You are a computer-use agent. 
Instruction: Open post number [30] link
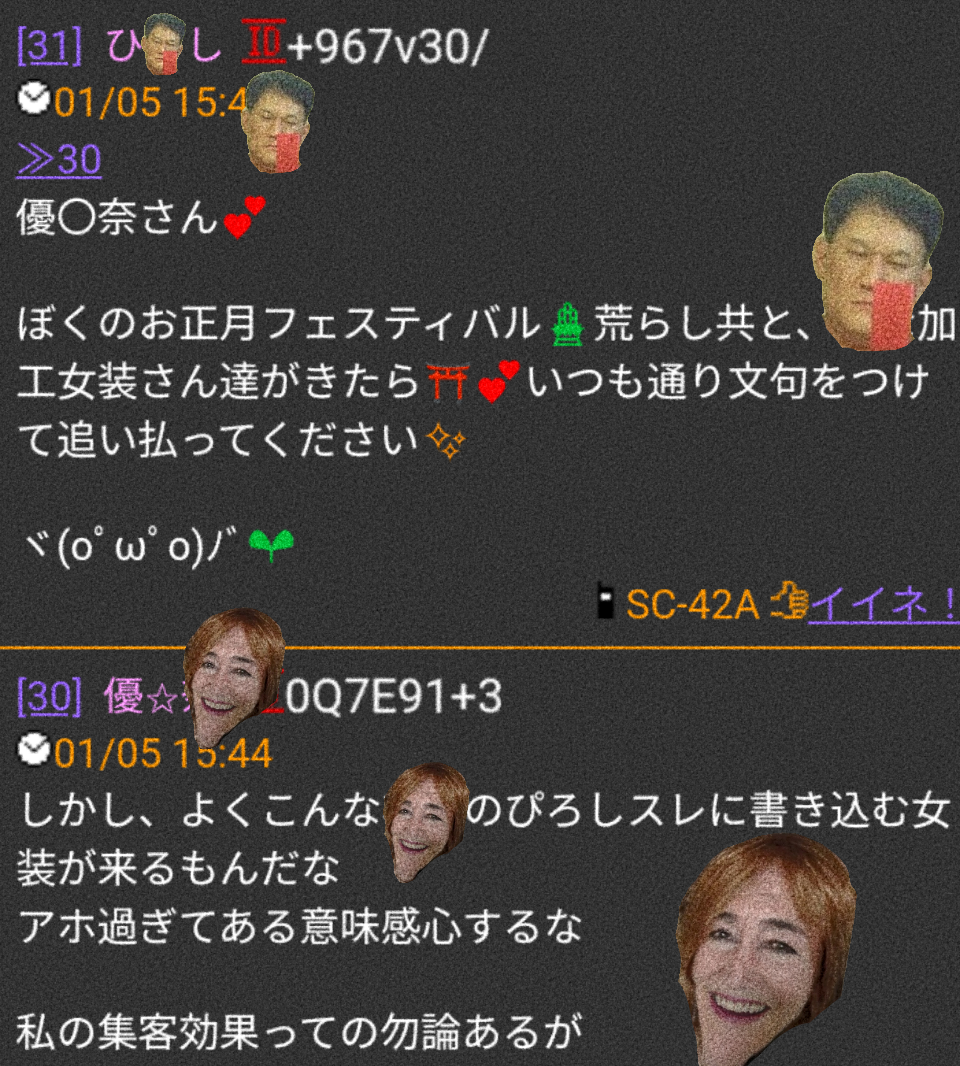[49, 698]
